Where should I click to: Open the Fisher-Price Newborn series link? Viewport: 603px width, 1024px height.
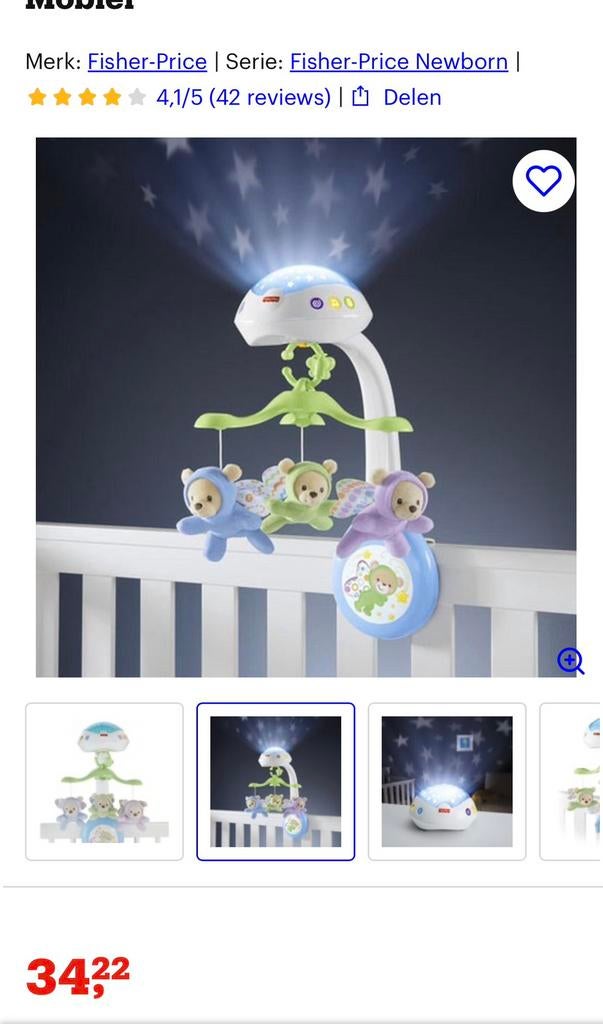point(398,62)
